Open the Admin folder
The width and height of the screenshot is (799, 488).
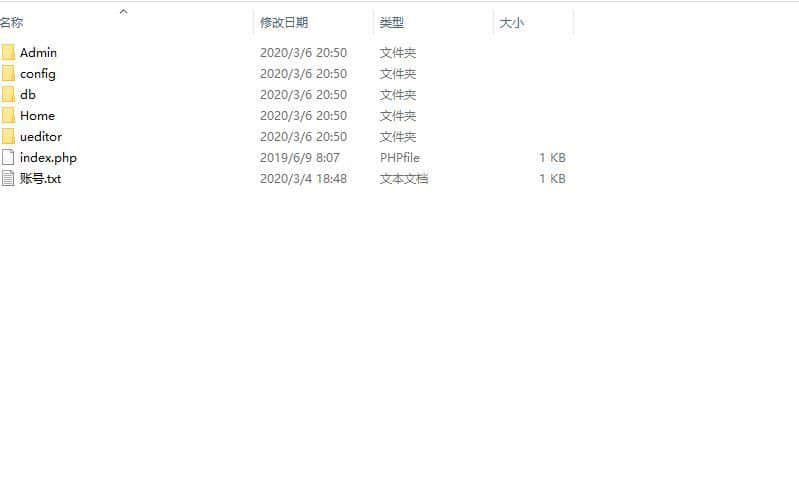[38, 52]
